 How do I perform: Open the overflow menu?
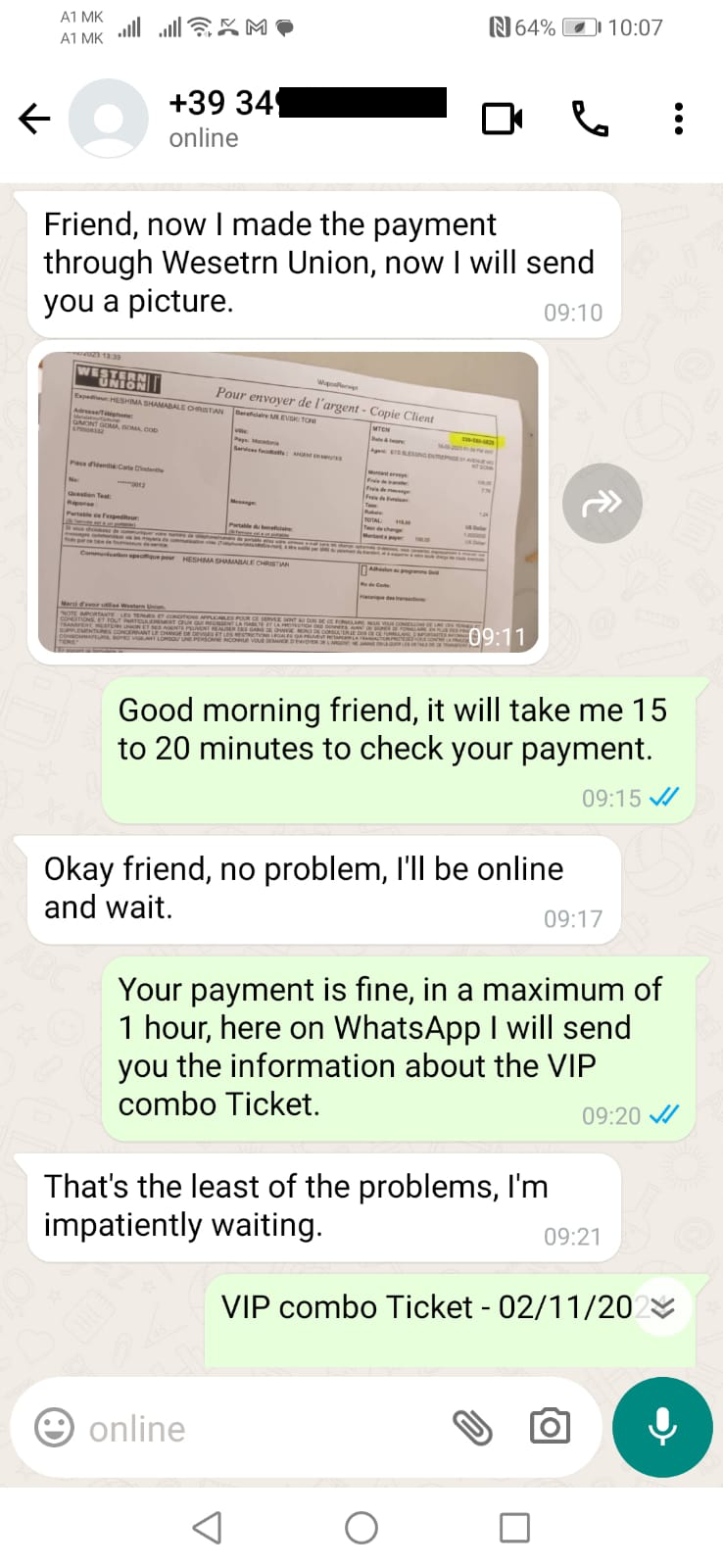678,119
